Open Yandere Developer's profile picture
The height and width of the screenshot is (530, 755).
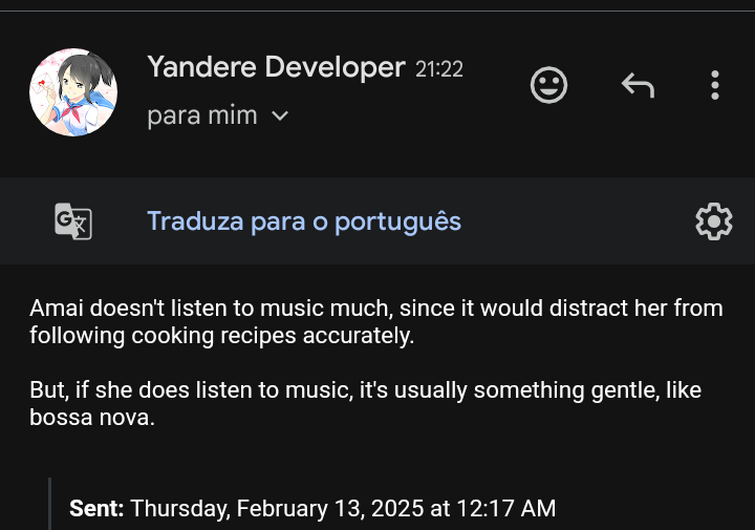pyautogui.click(x=74, y=92)
